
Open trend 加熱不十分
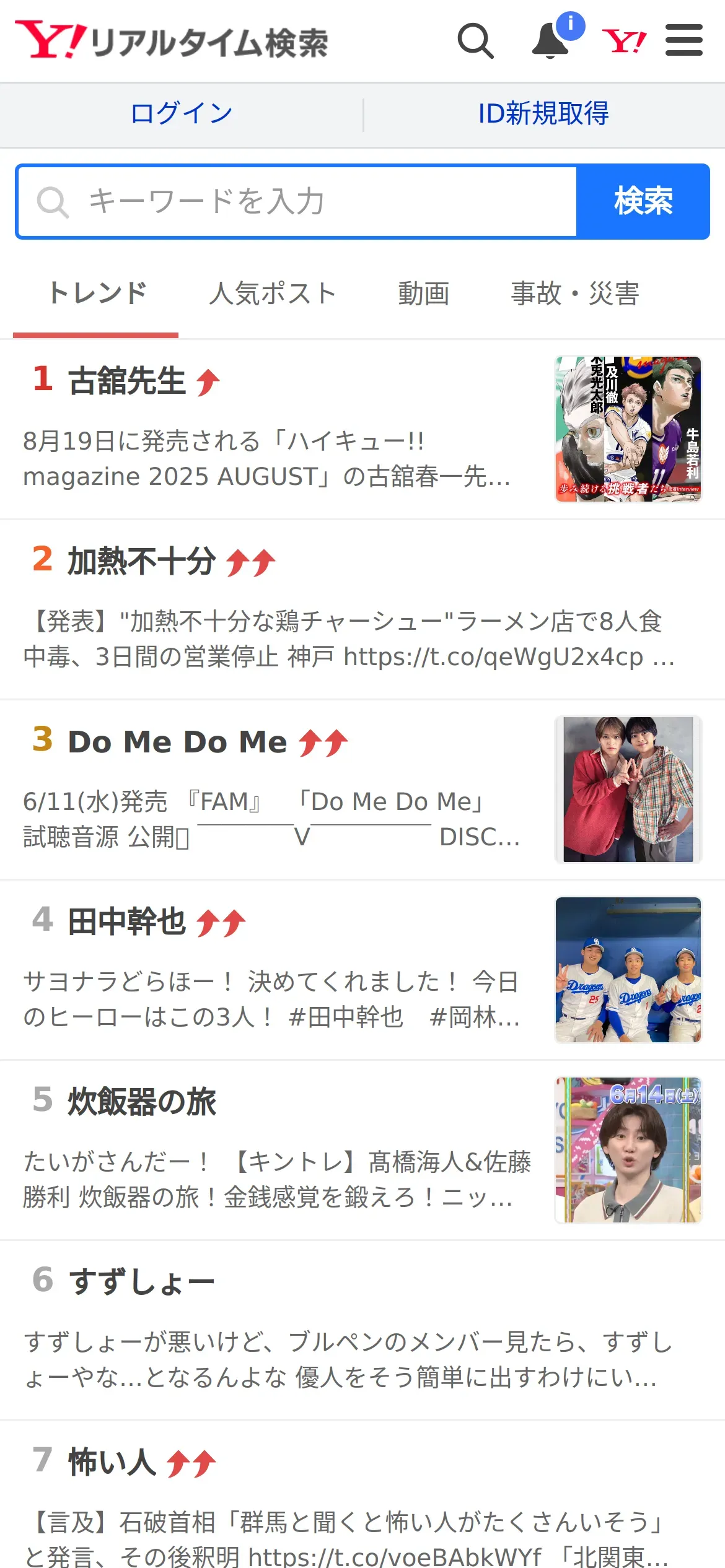pos(141,561)
